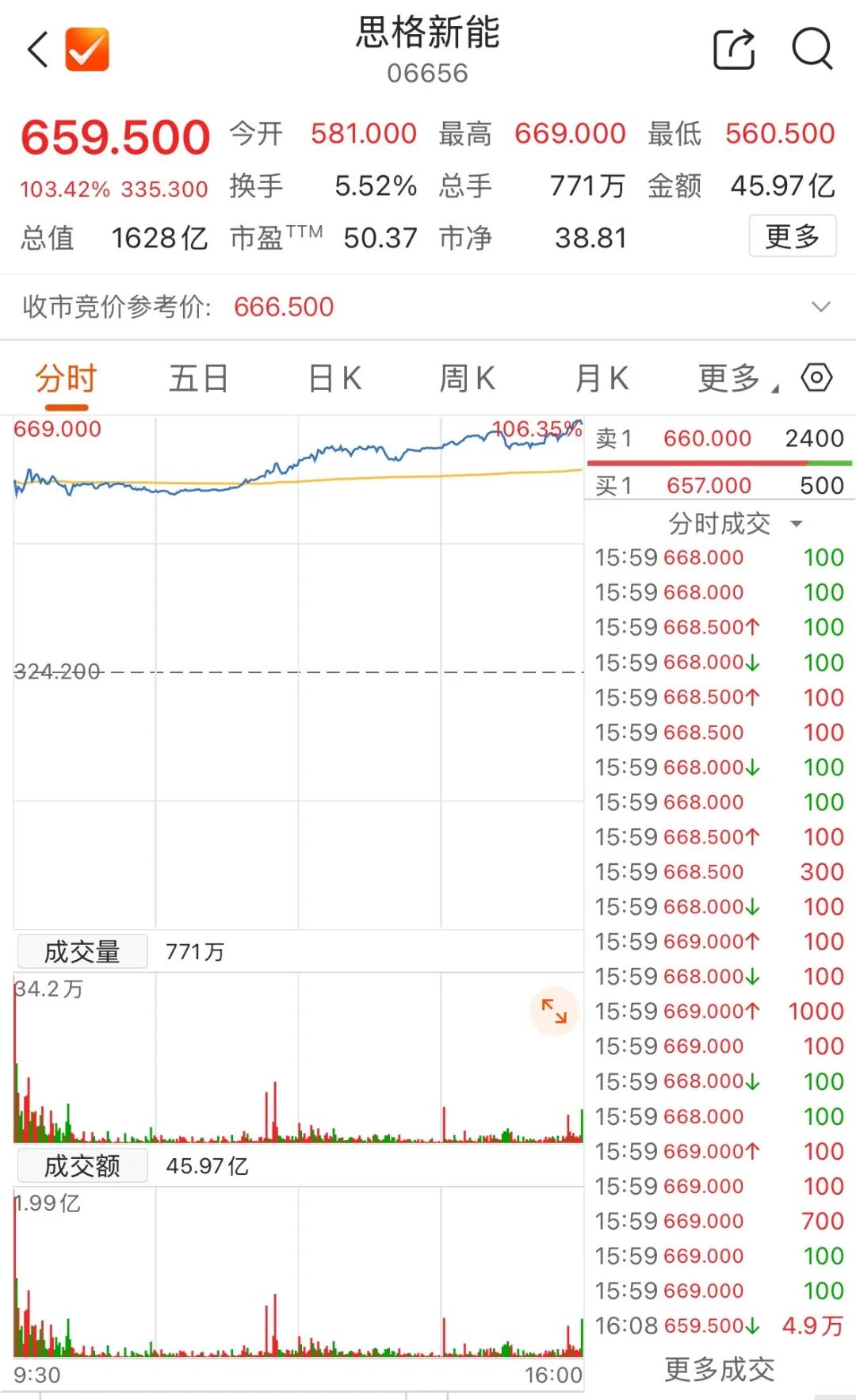Select the 月K tab
This screenshot has width=856, height=1400.
pyautogui.click(x=602, y=378)
